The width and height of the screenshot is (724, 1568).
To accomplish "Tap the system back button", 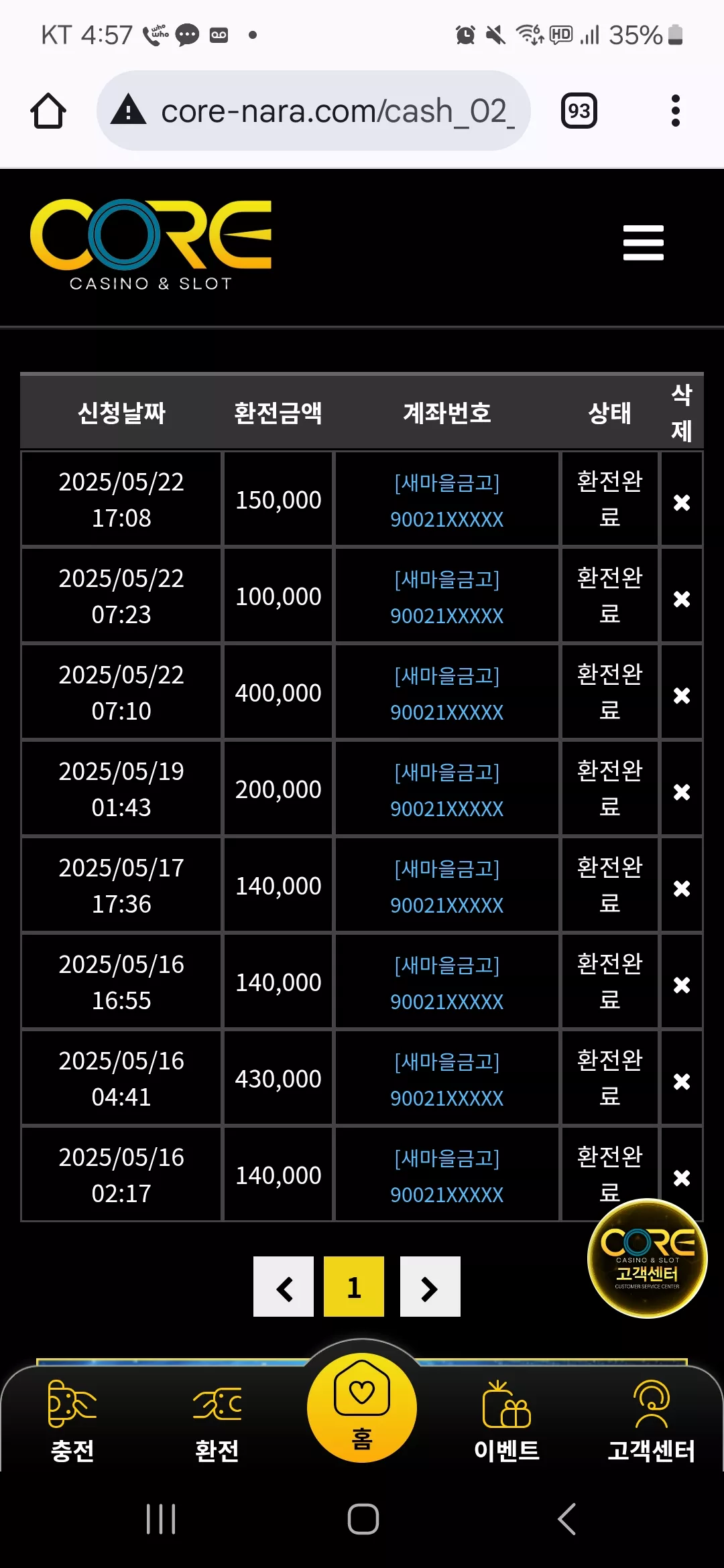I will [x=567, y=1518].
